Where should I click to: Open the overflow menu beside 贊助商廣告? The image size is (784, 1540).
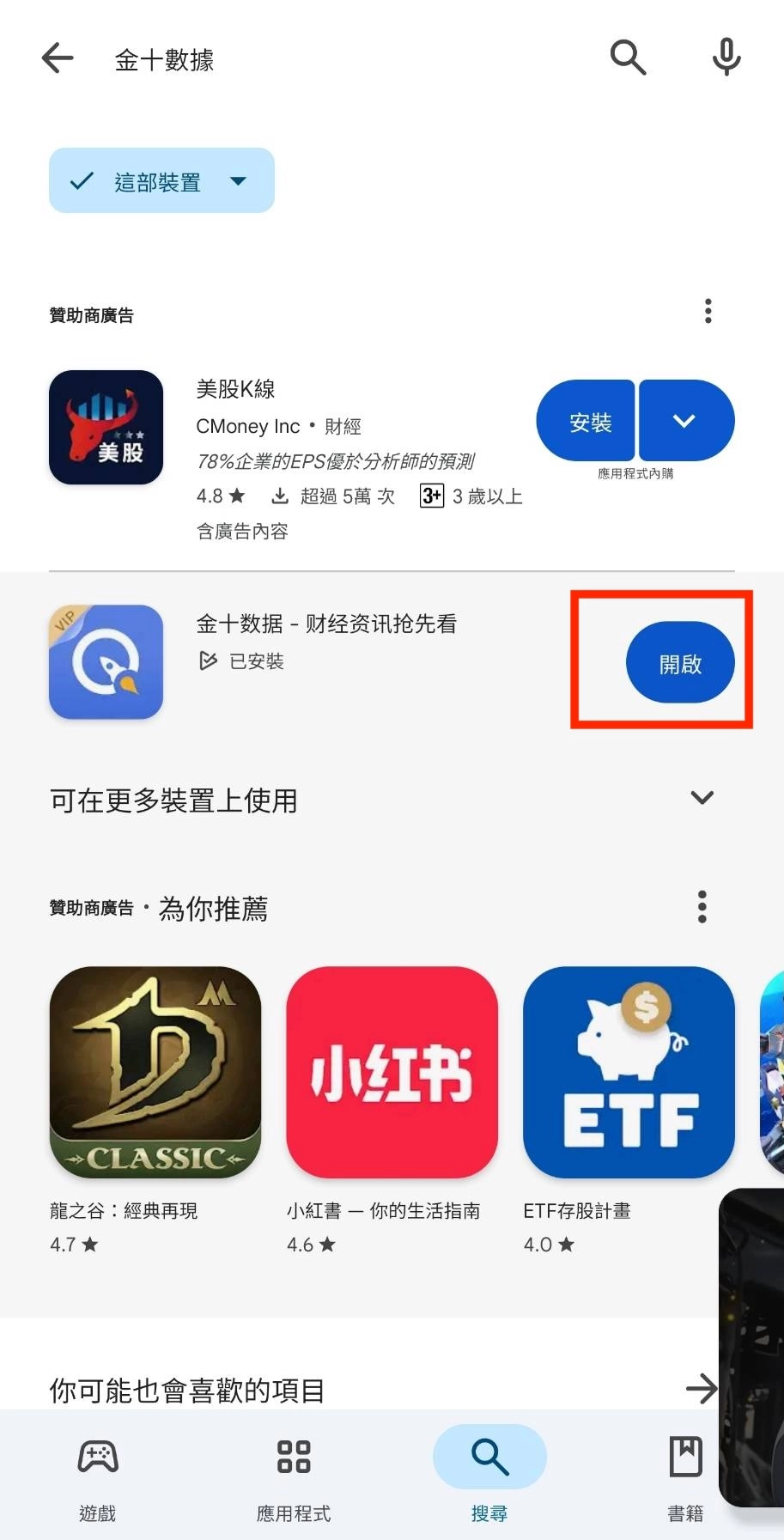708,311
